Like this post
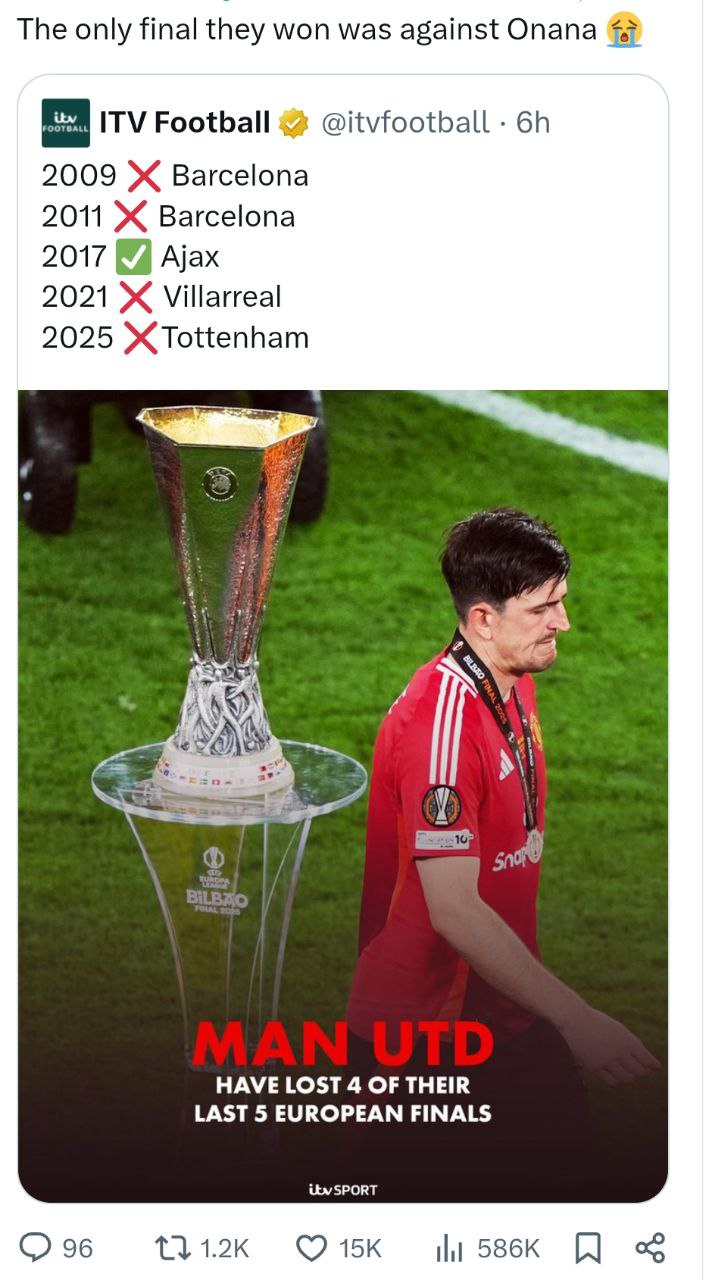Screen dimensions: 703x1280 [x=315, y=1247]
